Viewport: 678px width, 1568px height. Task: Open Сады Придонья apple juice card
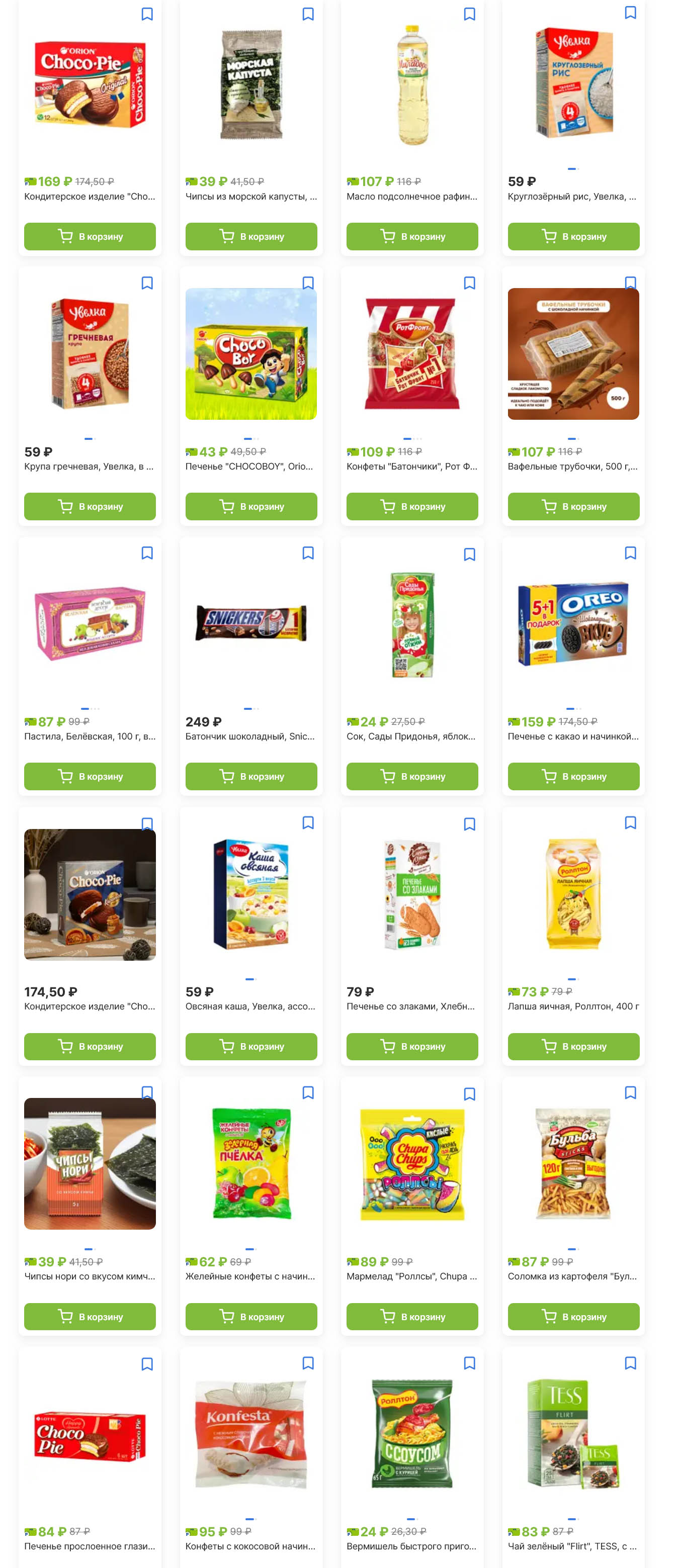412,624
